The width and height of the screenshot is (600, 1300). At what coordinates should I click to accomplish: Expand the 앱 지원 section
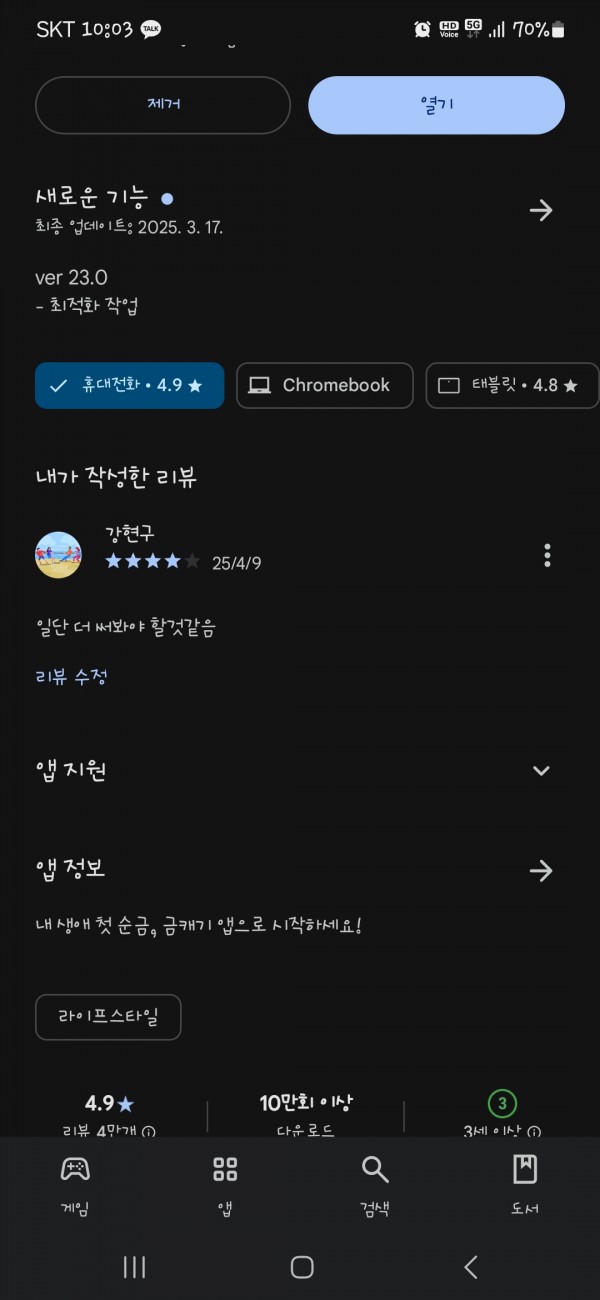tap(541, 770)
